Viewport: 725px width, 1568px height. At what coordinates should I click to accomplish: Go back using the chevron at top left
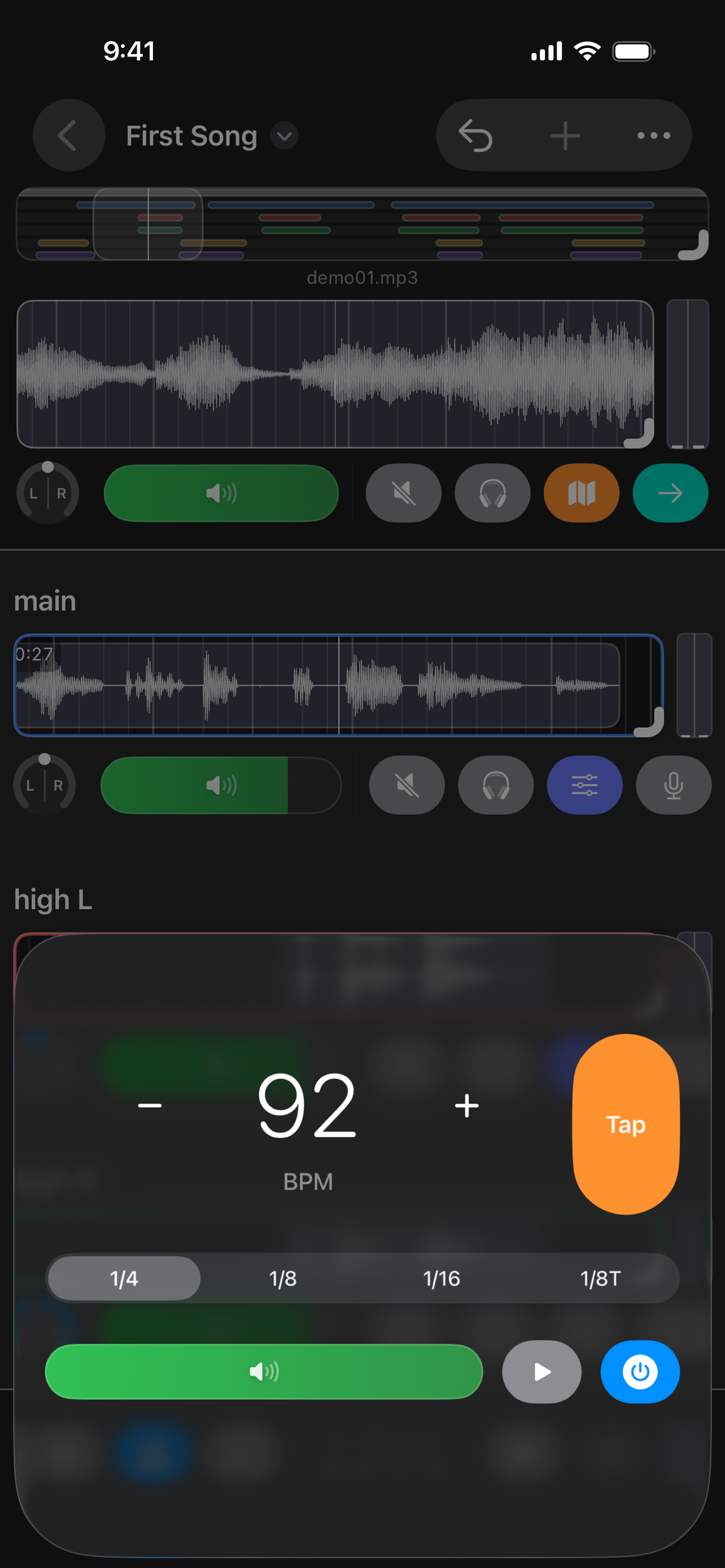click(x=68, y=135)
